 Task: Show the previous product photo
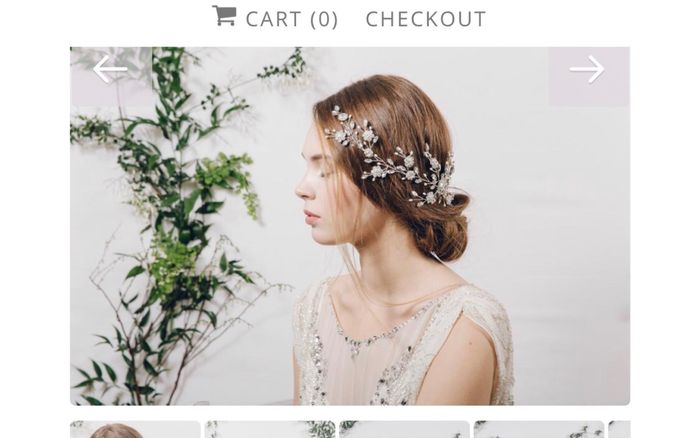pos(110,70)
